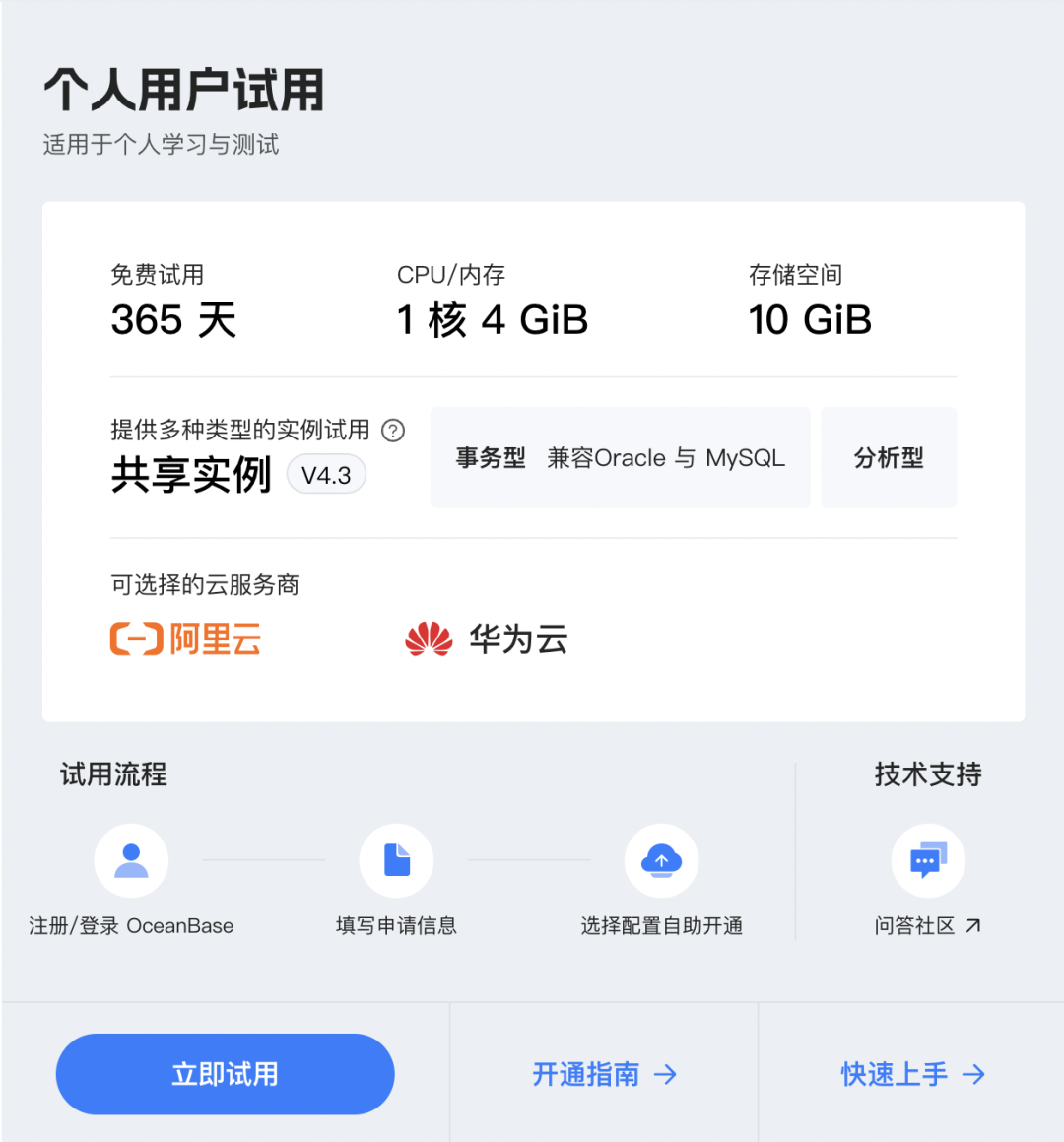
Task: Click the 阿里云 cloud provider logo
Action: pos(184,639)
